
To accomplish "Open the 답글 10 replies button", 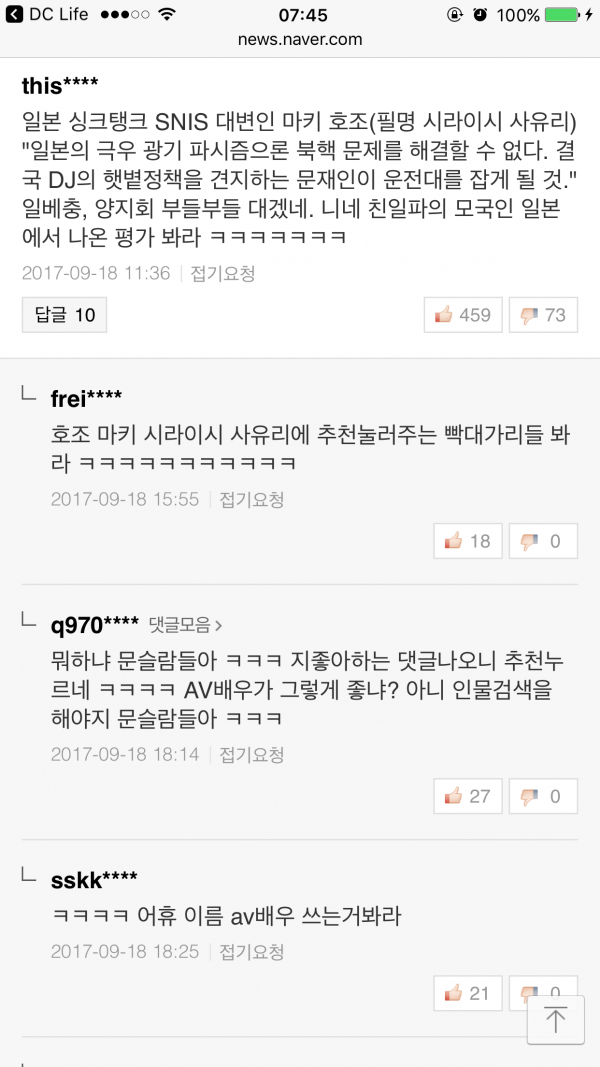I will [64, 315].
